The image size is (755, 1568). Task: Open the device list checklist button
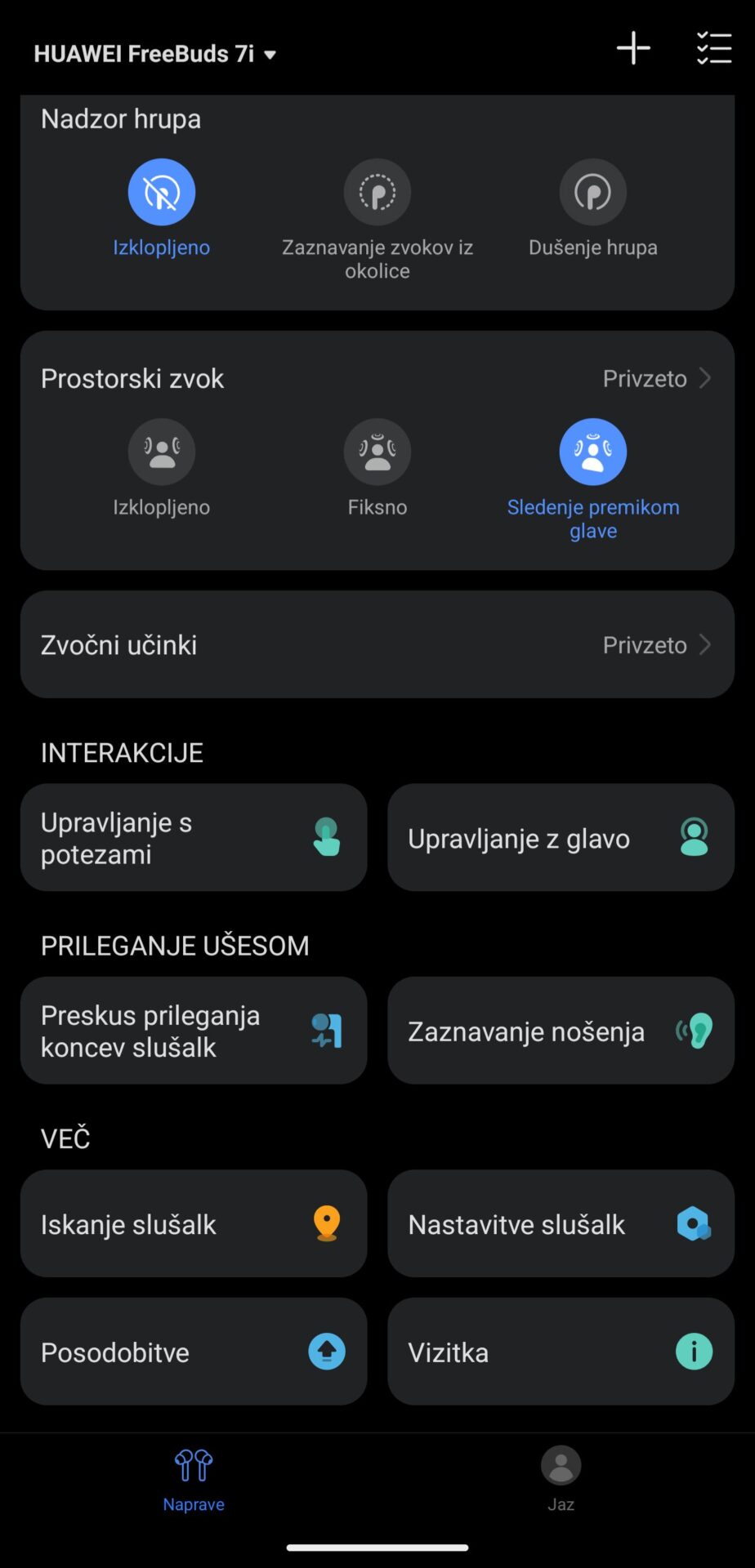714,48
